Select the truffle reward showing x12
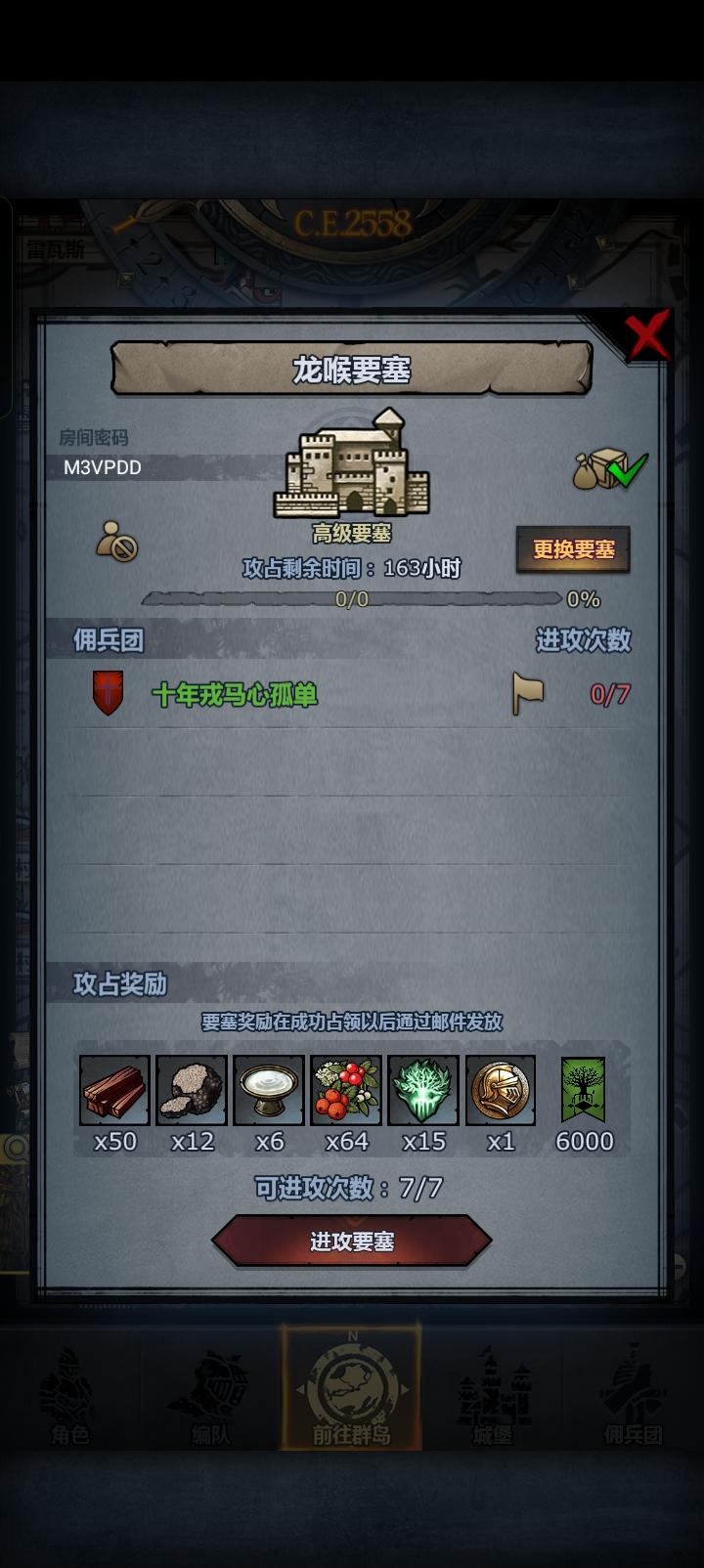704x1568 pixels. tap(190, 1092)
